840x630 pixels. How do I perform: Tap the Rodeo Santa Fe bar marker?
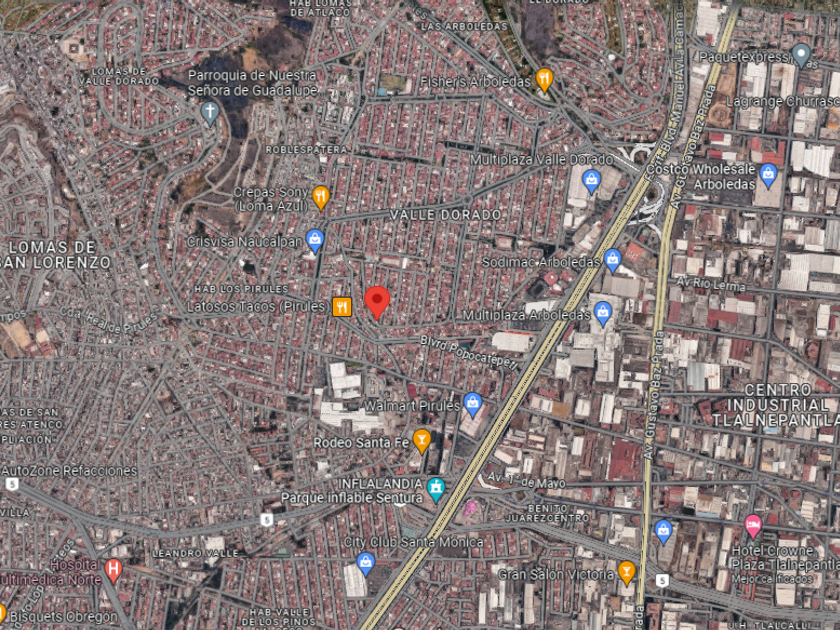tap(422, 442)
